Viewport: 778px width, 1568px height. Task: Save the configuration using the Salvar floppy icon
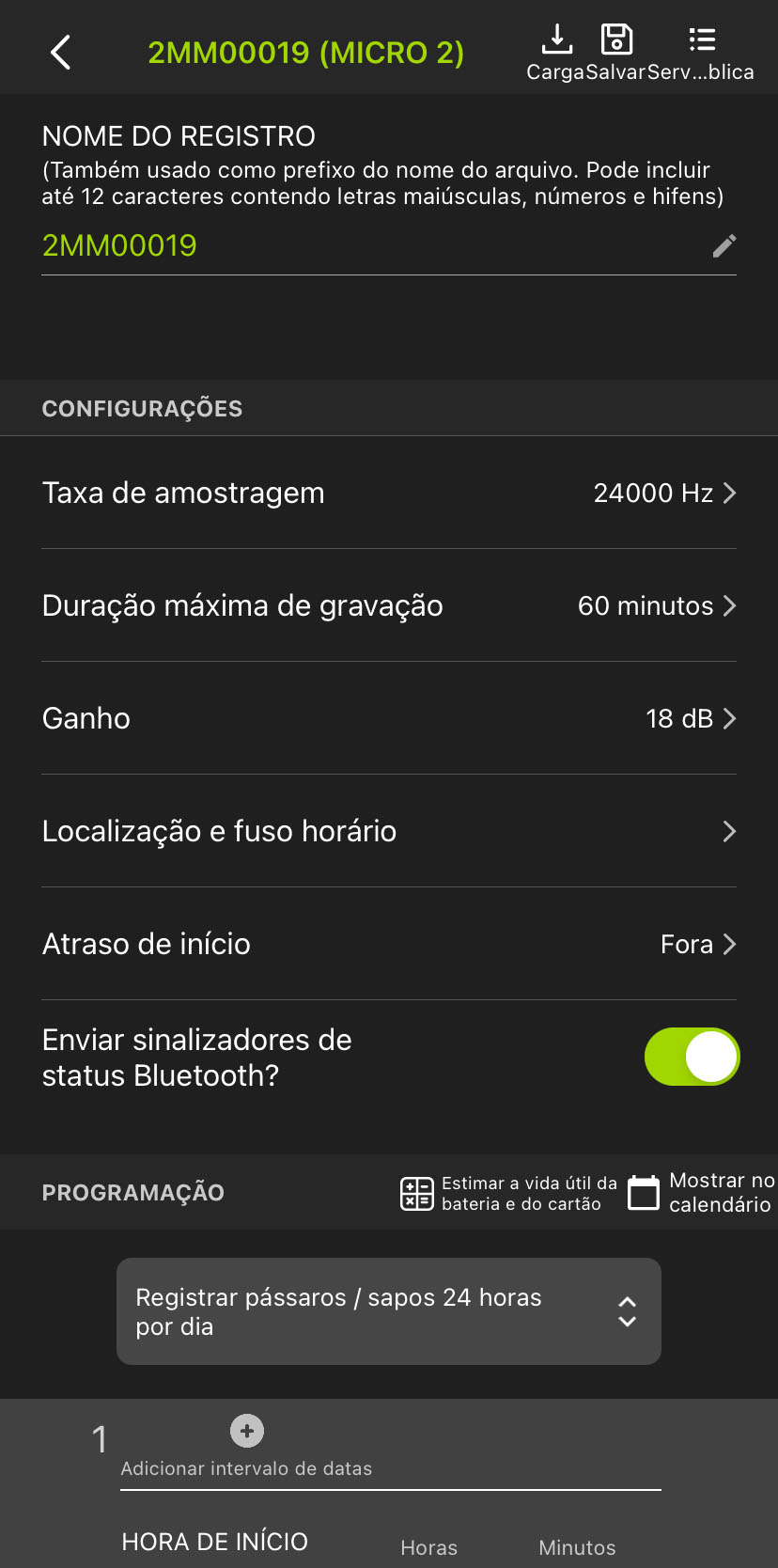point(615,40)
